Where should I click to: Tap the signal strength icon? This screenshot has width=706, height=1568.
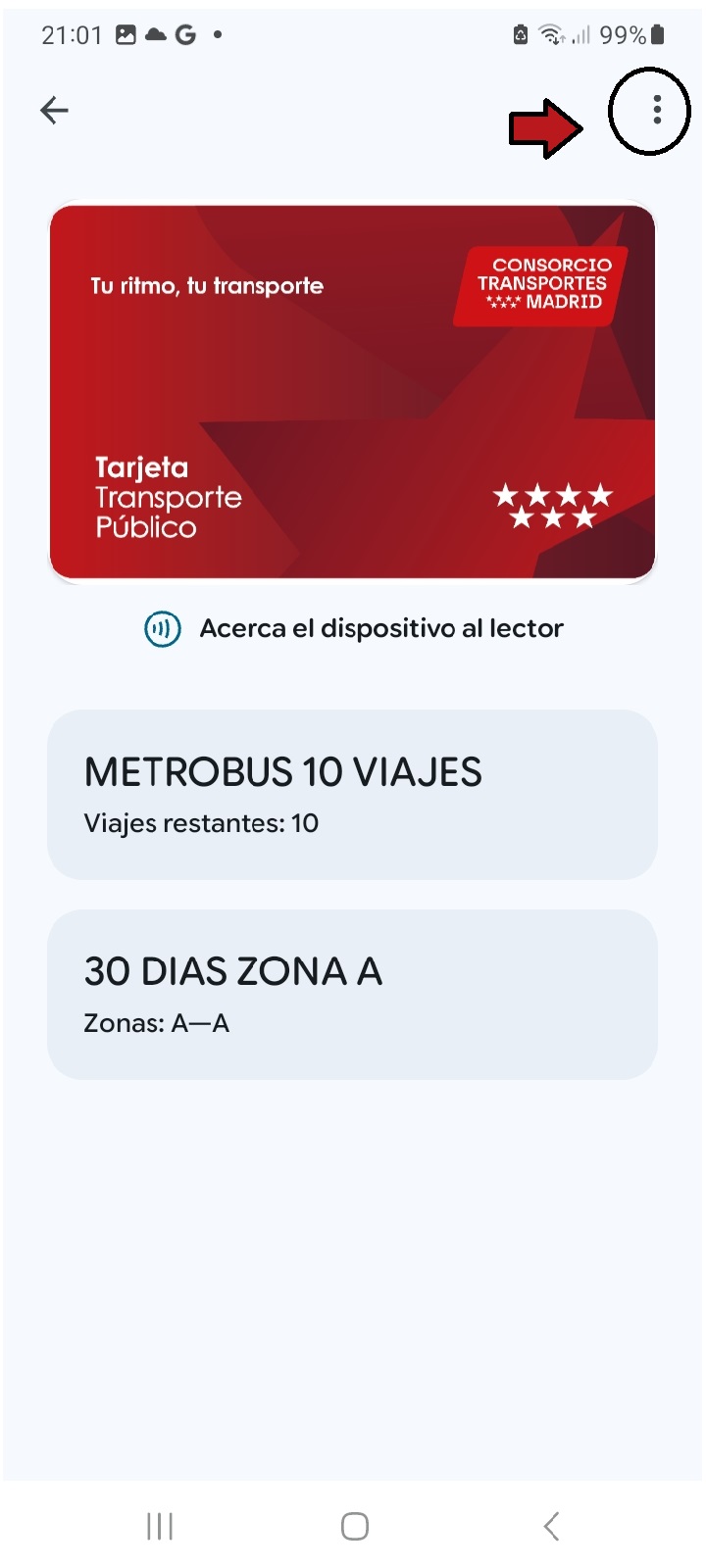pyautogui.click(x=582, y=32)
